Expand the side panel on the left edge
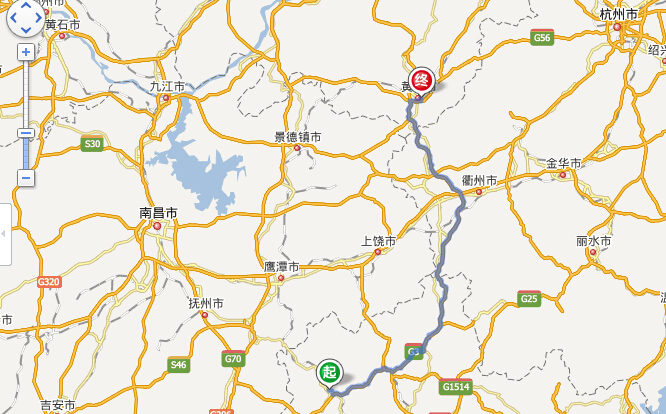This screenshot has width=666, height=414. click(4, 233)
